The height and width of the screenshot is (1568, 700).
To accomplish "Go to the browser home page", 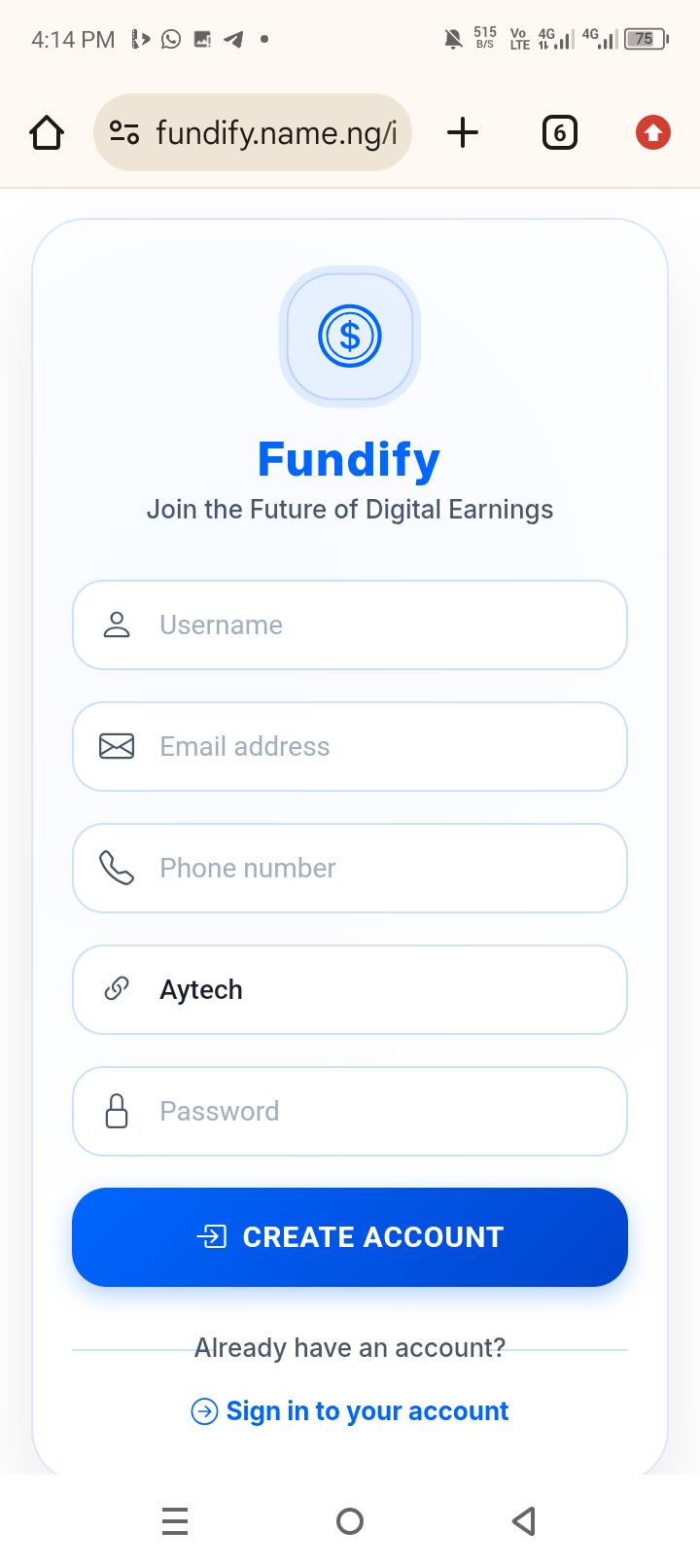I will coord(47,132).
